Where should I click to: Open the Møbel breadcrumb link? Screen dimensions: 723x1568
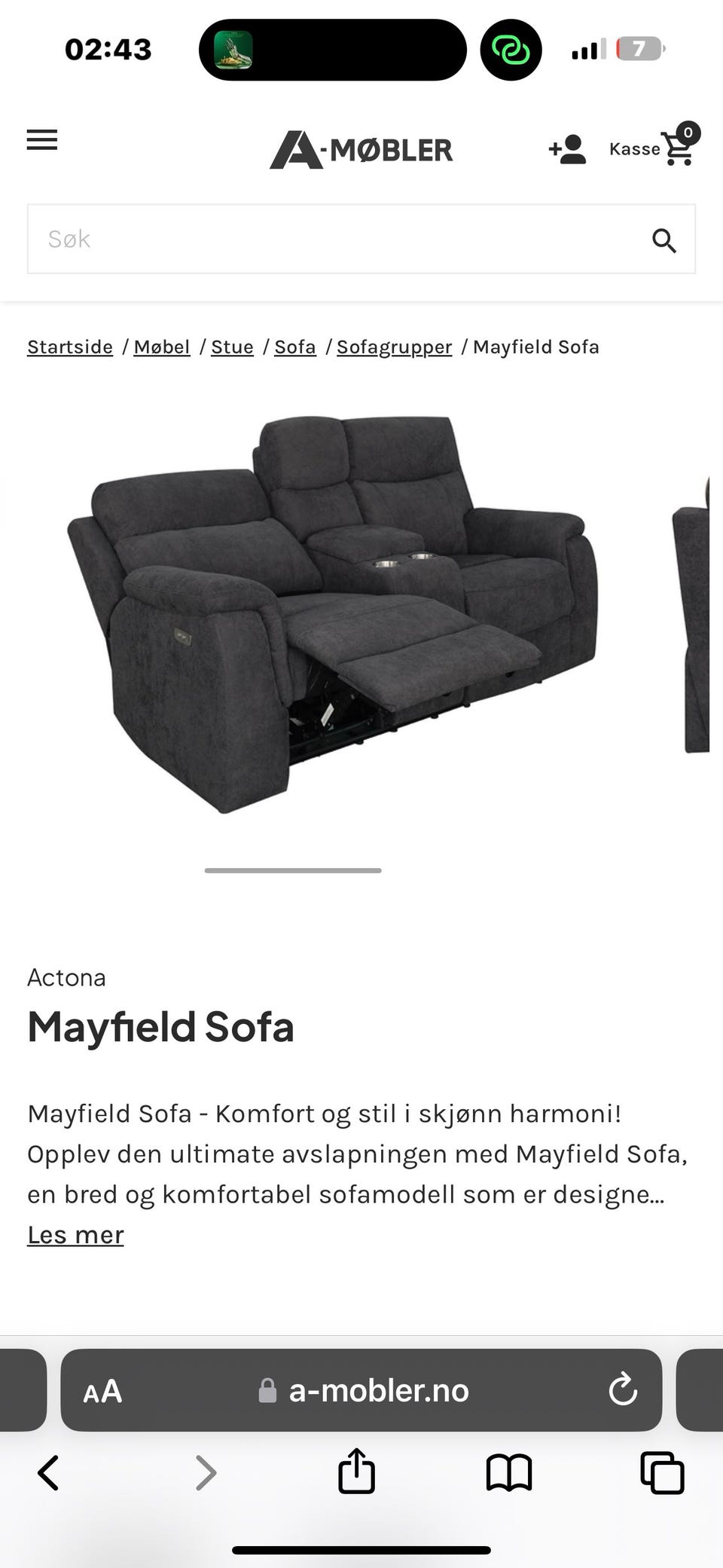tap(162, 347)
